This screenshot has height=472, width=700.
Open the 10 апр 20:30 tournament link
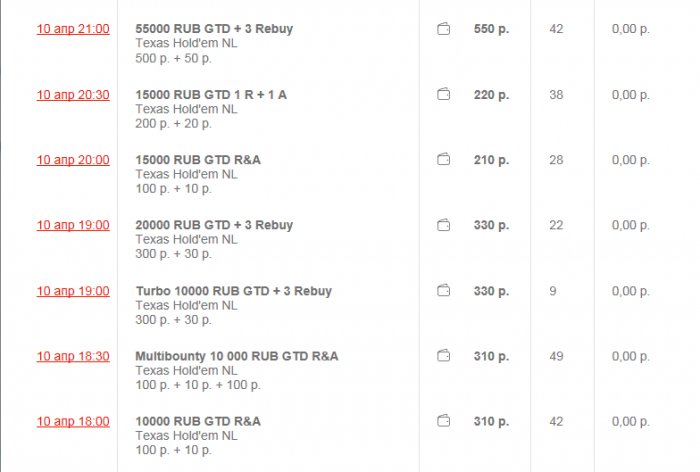click(73, 95)
